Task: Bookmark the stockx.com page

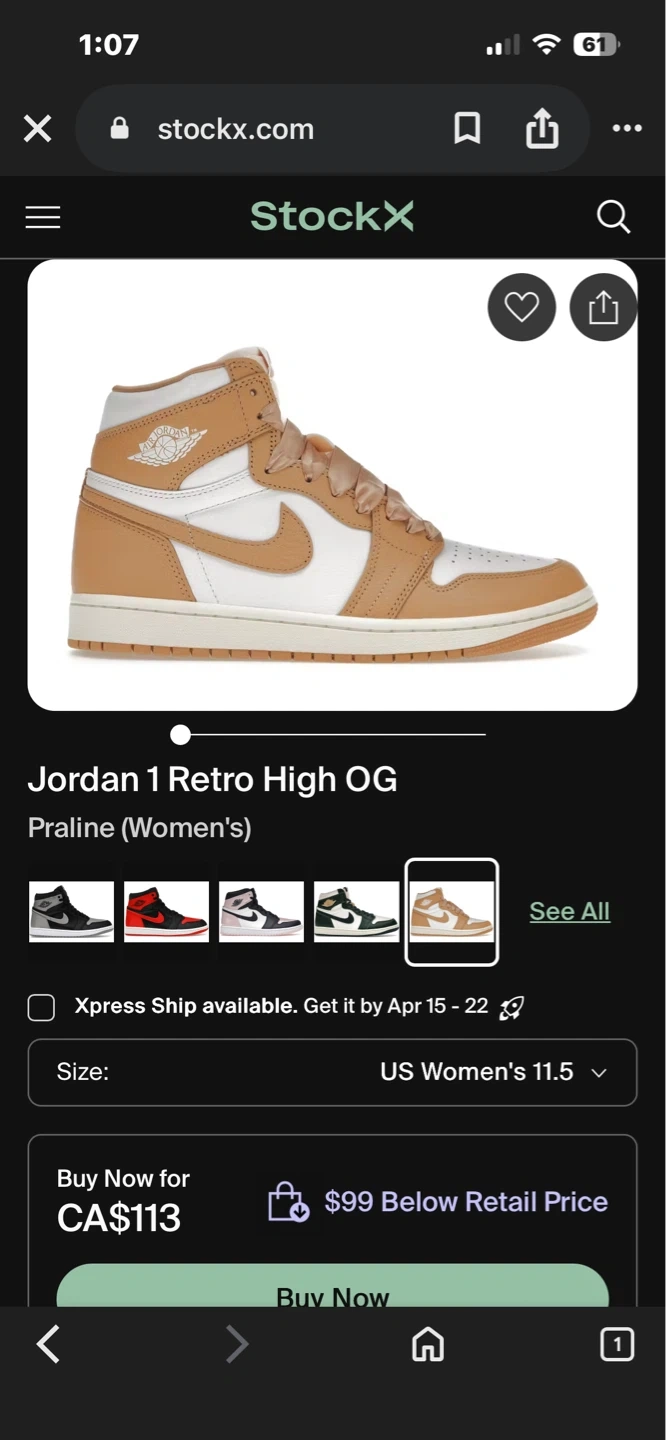Action: 467,128
